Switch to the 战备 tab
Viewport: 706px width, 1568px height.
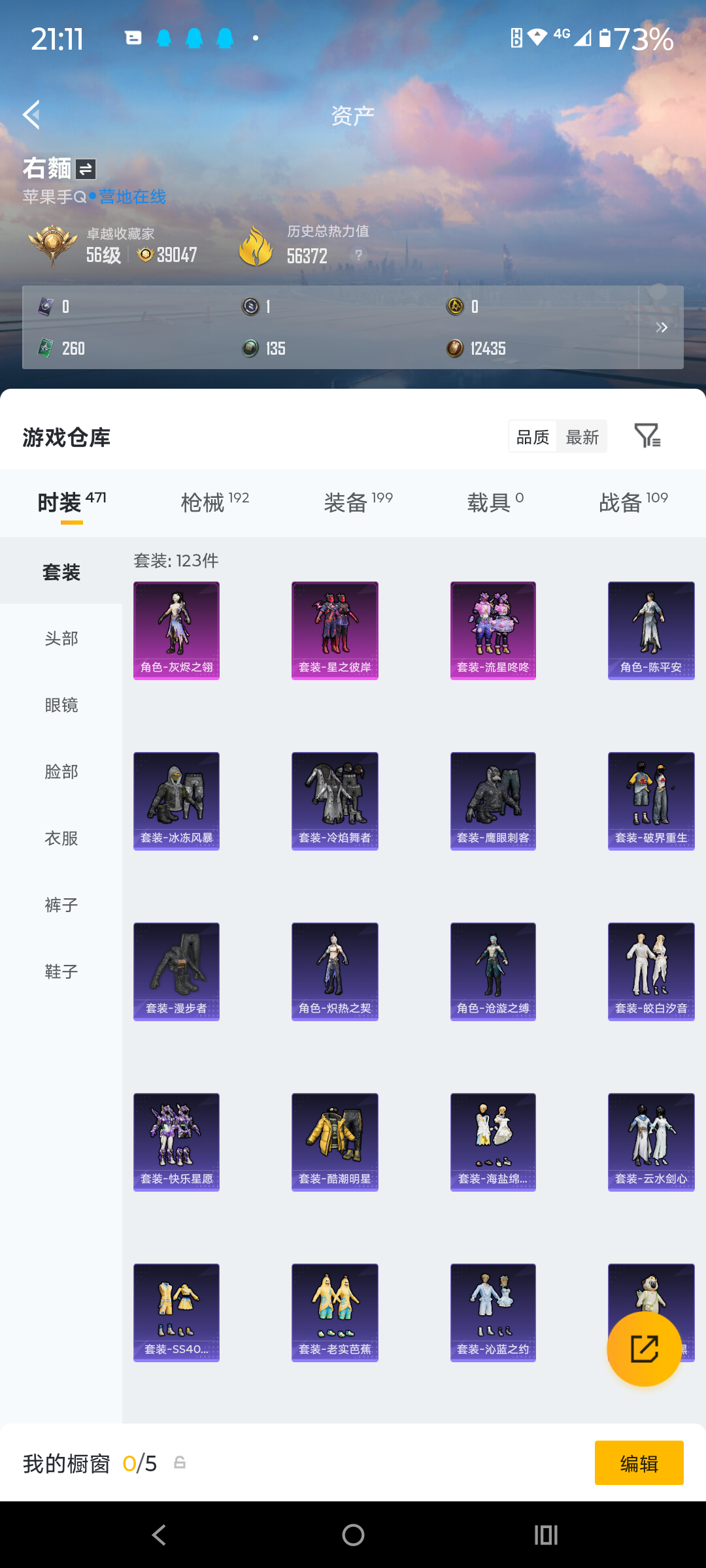(633, 502)
